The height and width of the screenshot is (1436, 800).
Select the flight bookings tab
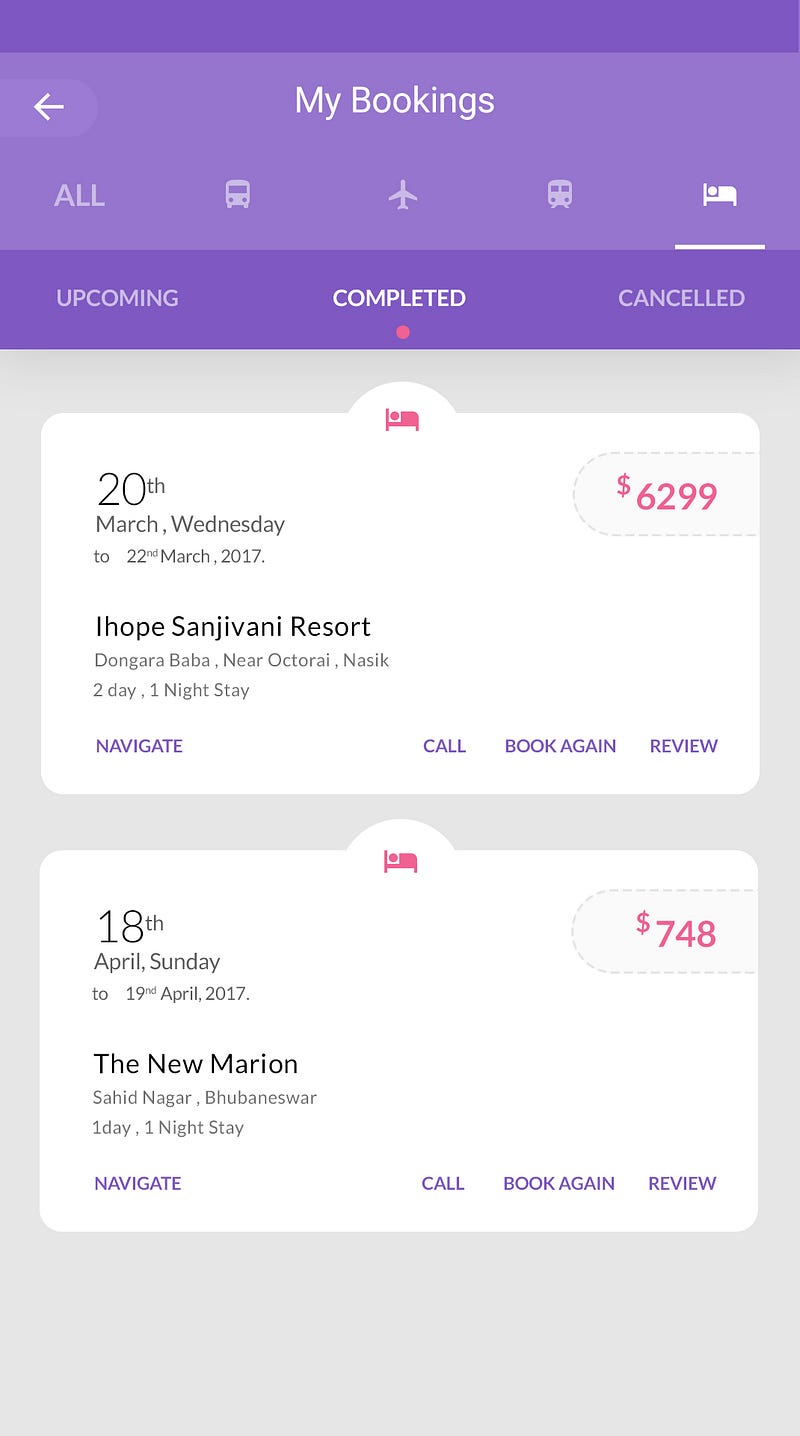coord(402,194)
